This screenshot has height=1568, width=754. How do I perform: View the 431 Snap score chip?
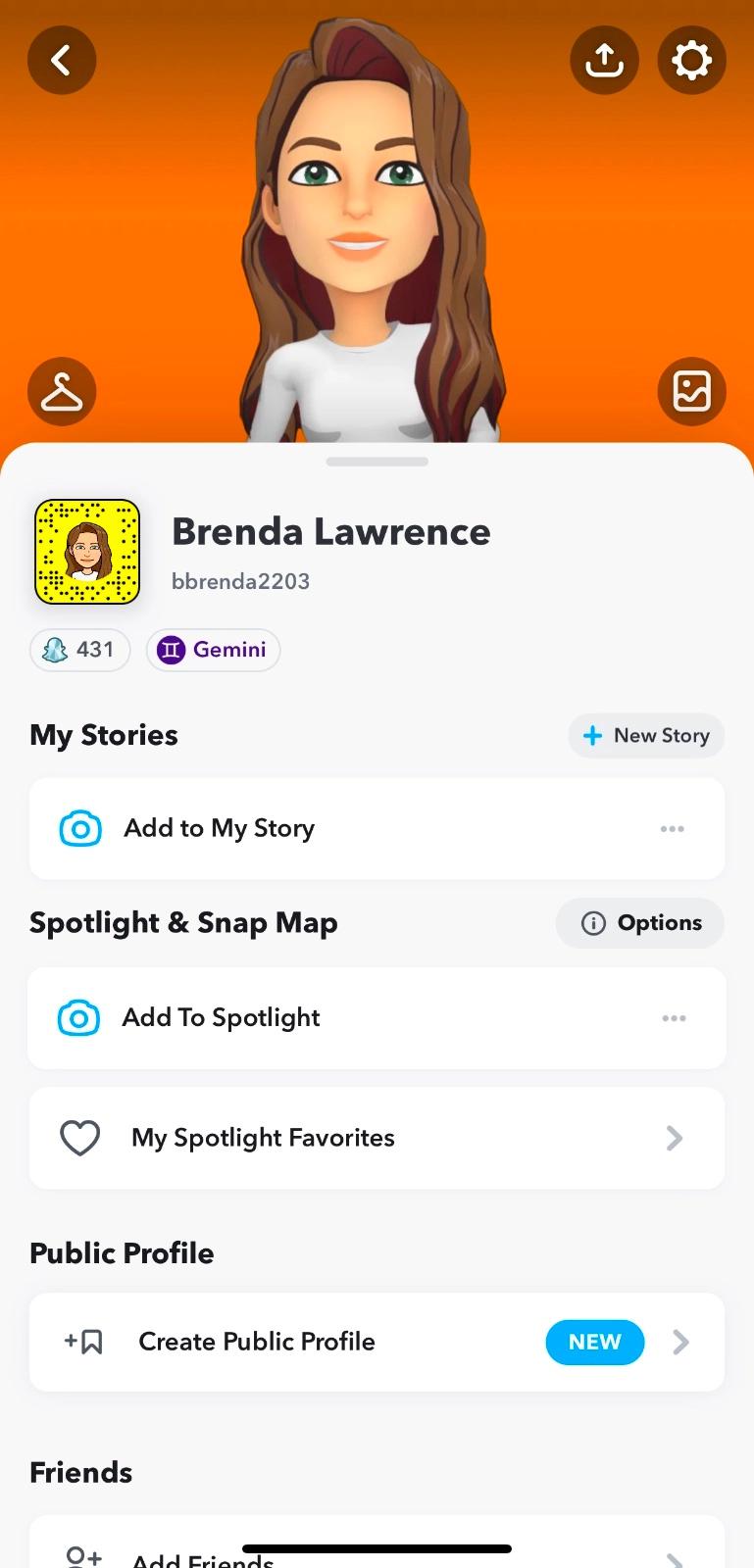tap(80, 650)
